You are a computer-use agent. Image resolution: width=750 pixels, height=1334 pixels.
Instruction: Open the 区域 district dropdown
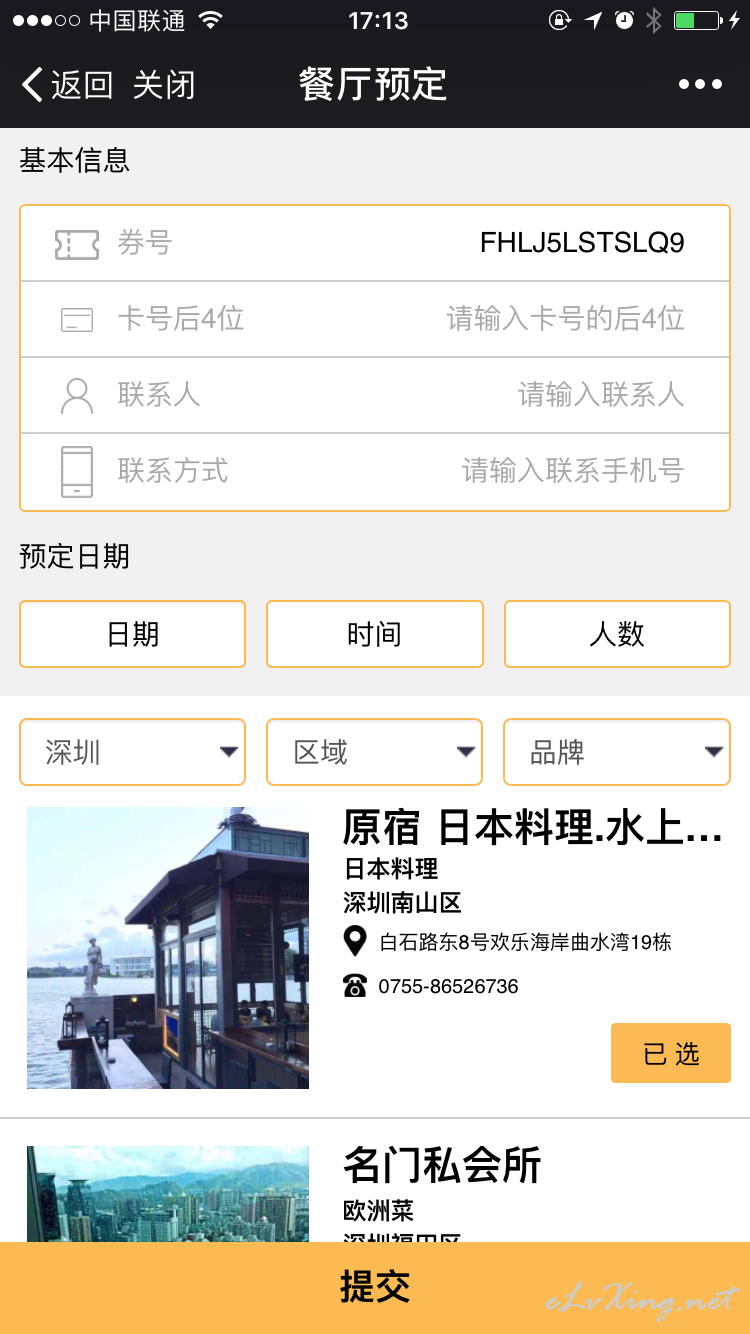(x=375, y=752)
